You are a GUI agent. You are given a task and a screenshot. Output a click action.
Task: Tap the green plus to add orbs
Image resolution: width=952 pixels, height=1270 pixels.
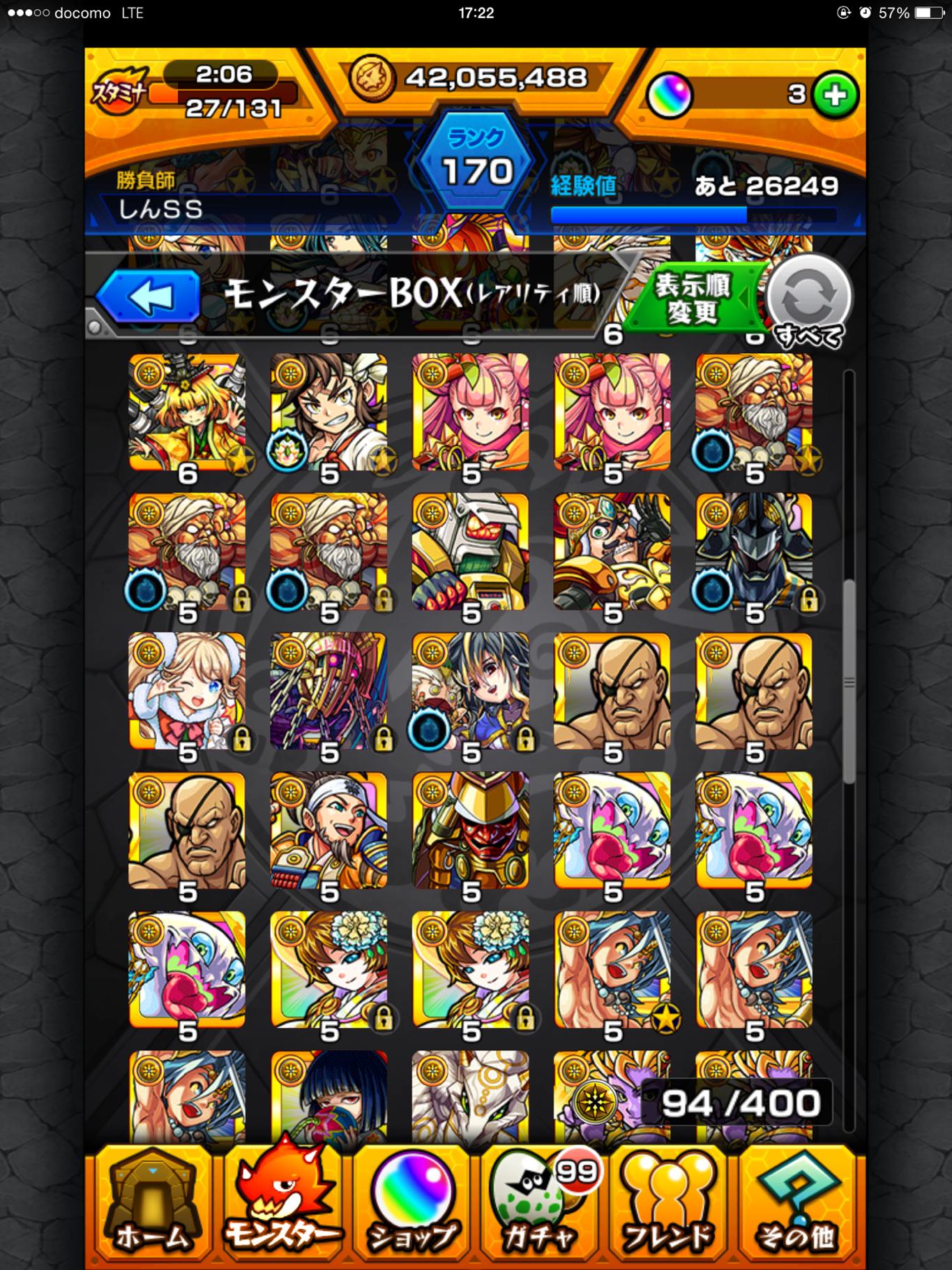(835, 95)
